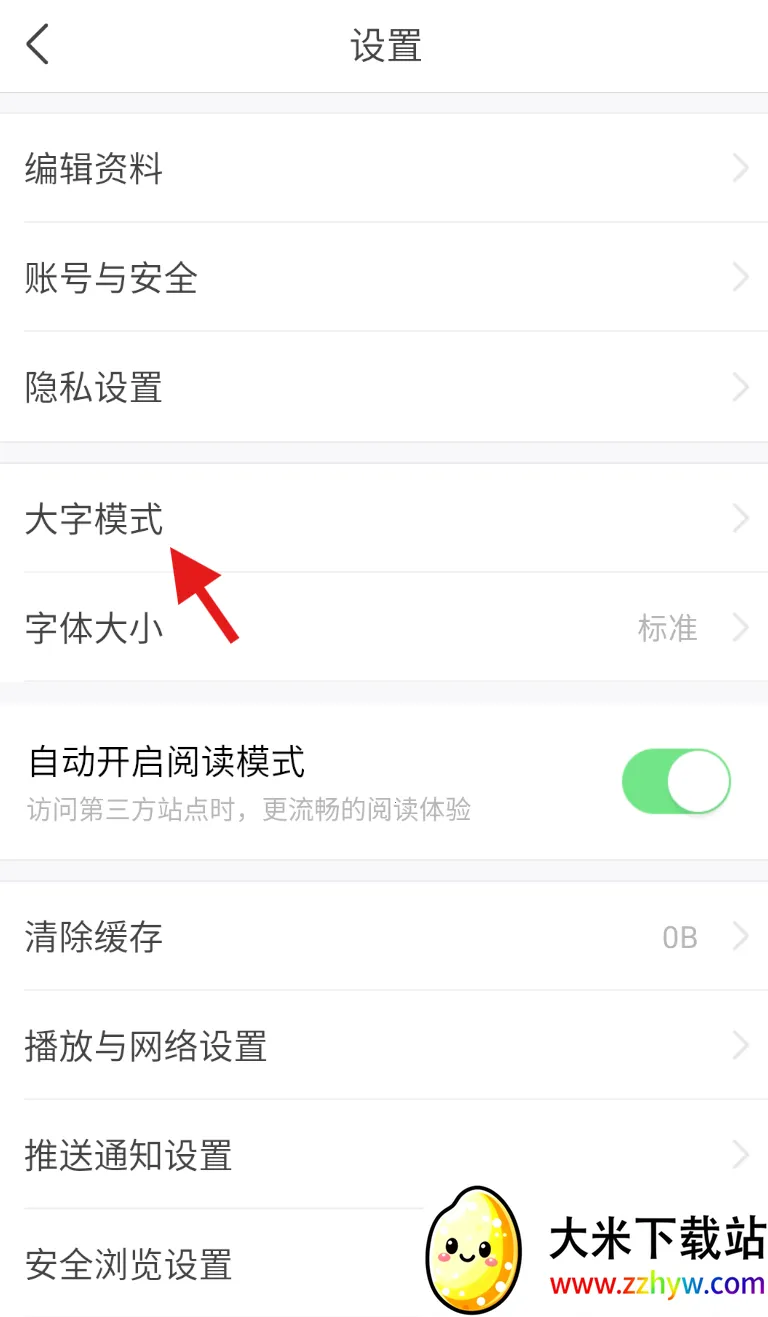
Task: Disable 自动开启阅读模式 switch
Action: click(676, 781)
